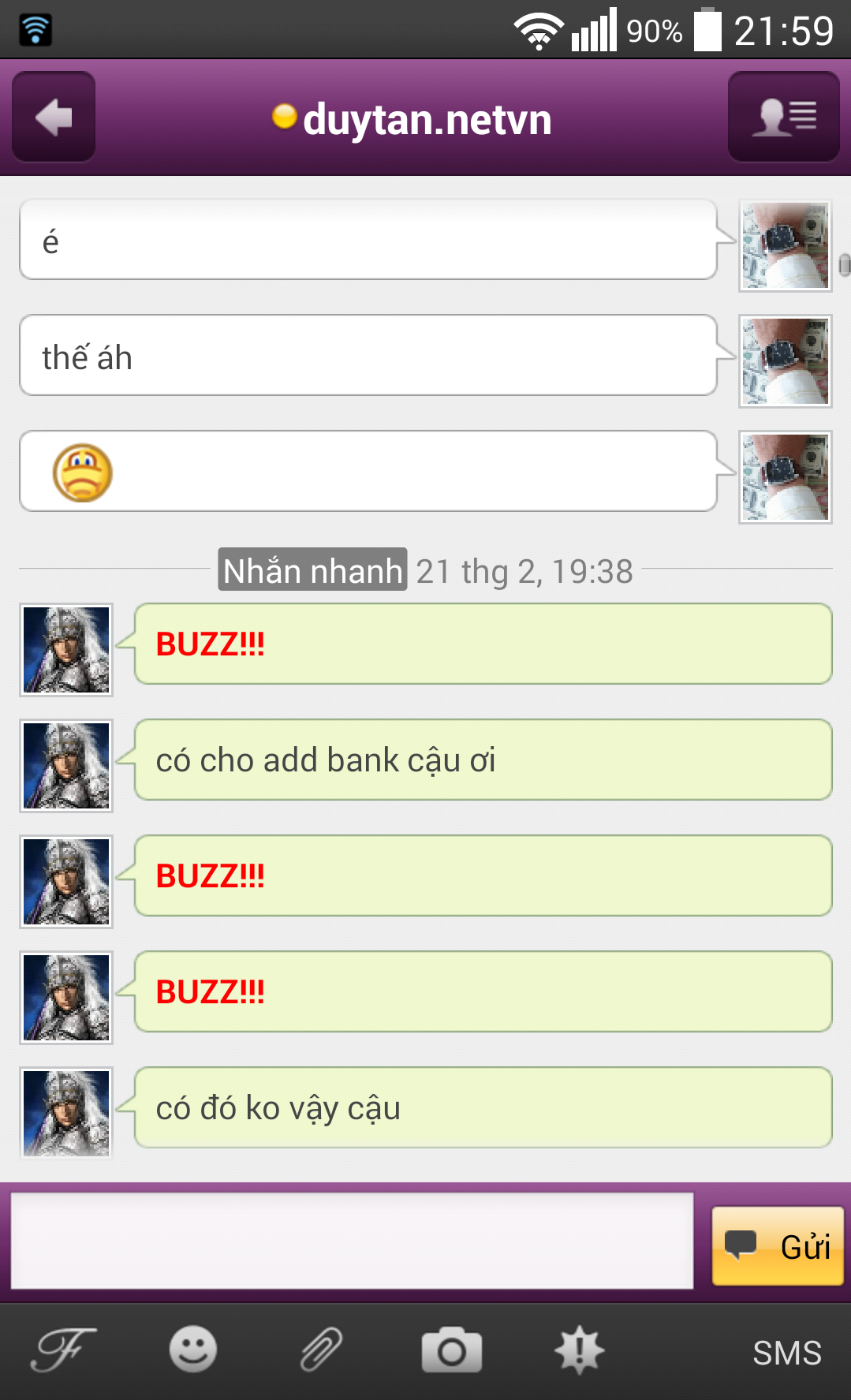
Task: Focus the message text field
Action: 352,1241
